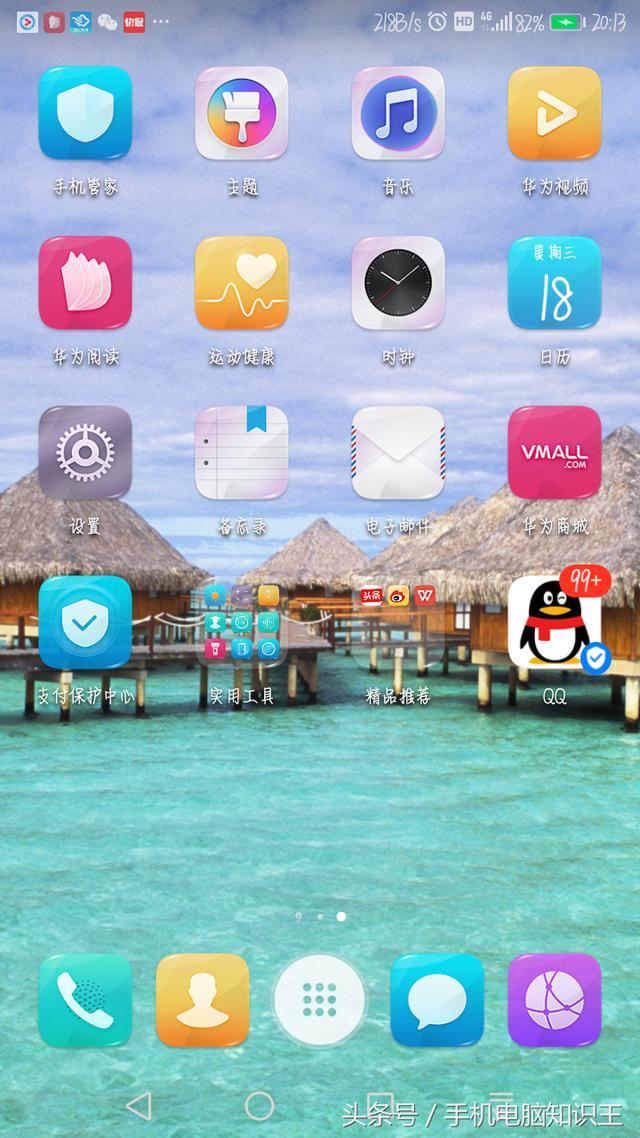Open the 时钟 clock app
Image resolution: width=640 pixels, height=1138 pixels.
pos(398,283)
